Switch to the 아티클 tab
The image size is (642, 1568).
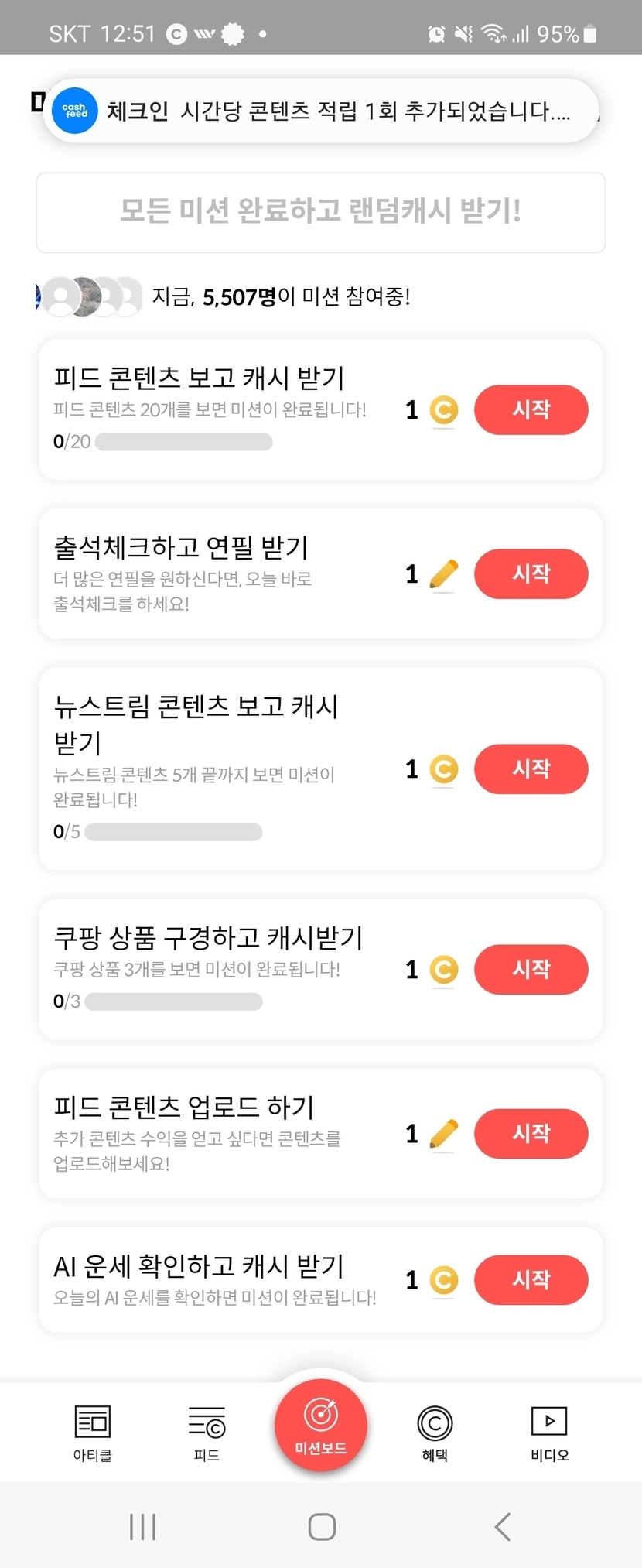pos(93,1433)
